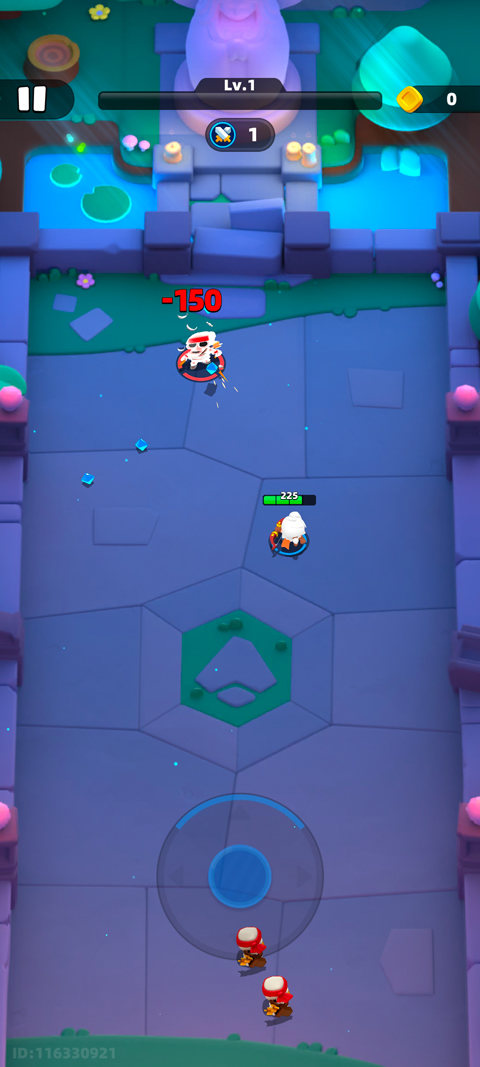This screenshot has height=1067, width=480.
Task: Tap the blue joystick knob
Action: pyautogui.click(x=240, y=876)
